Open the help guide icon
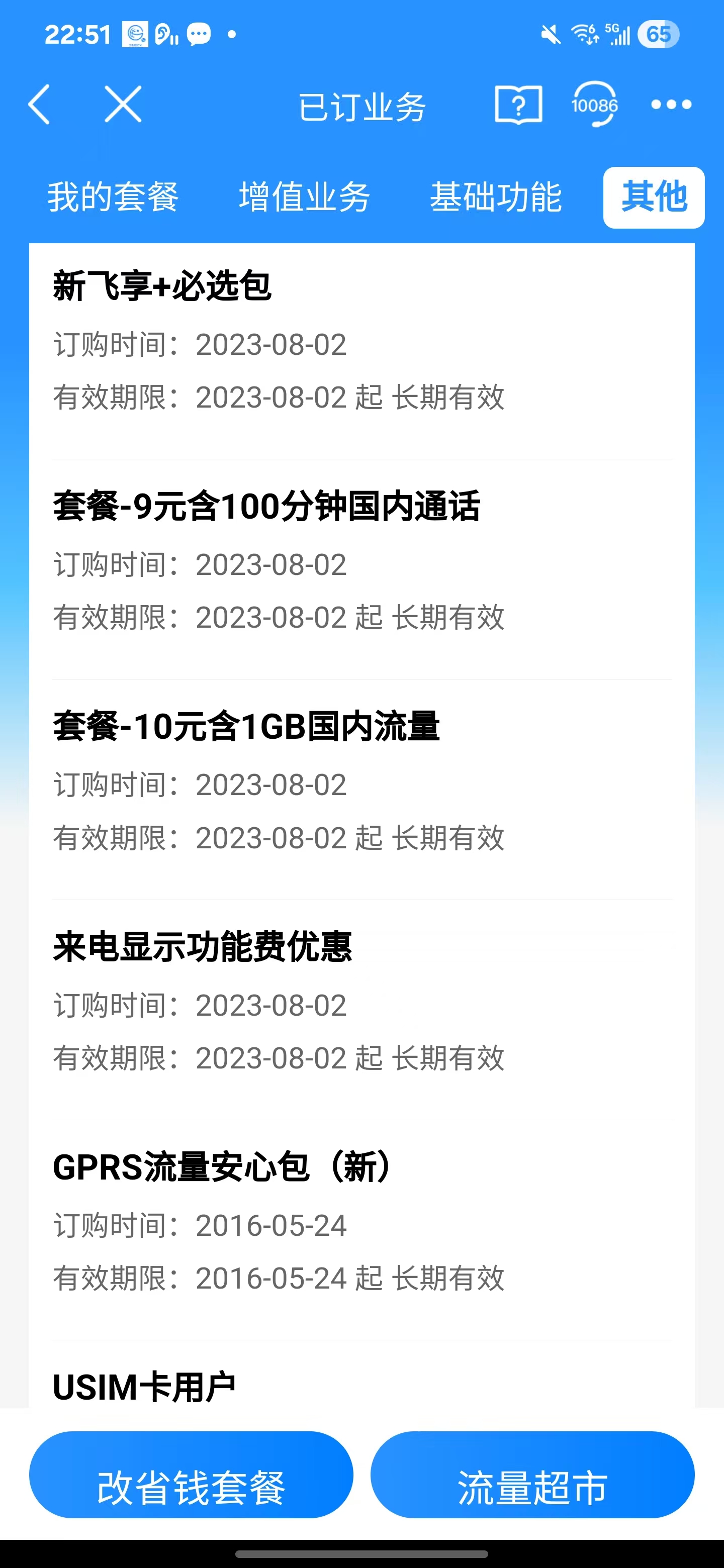This screenshot has width=724, height=1568. 517,105
